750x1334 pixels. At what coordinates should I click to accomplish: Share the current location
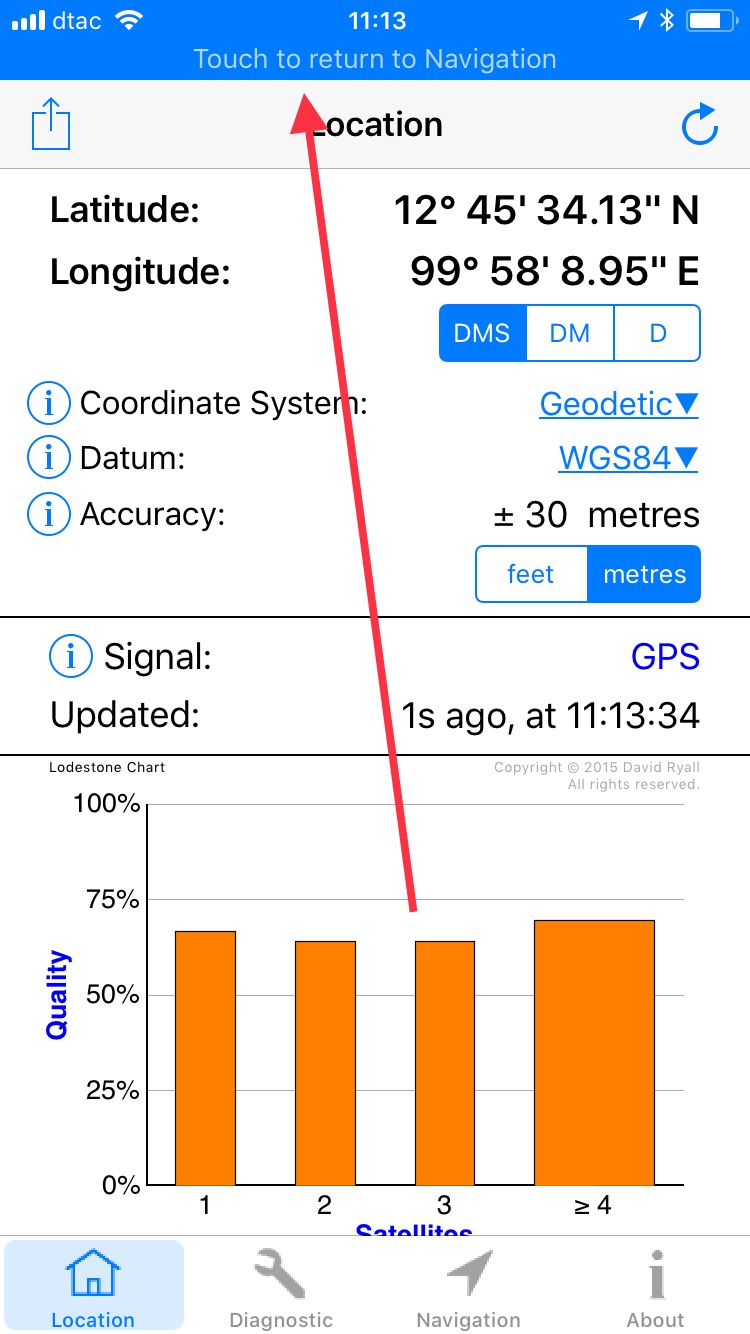pyautogui.click(x=51, y=126)
